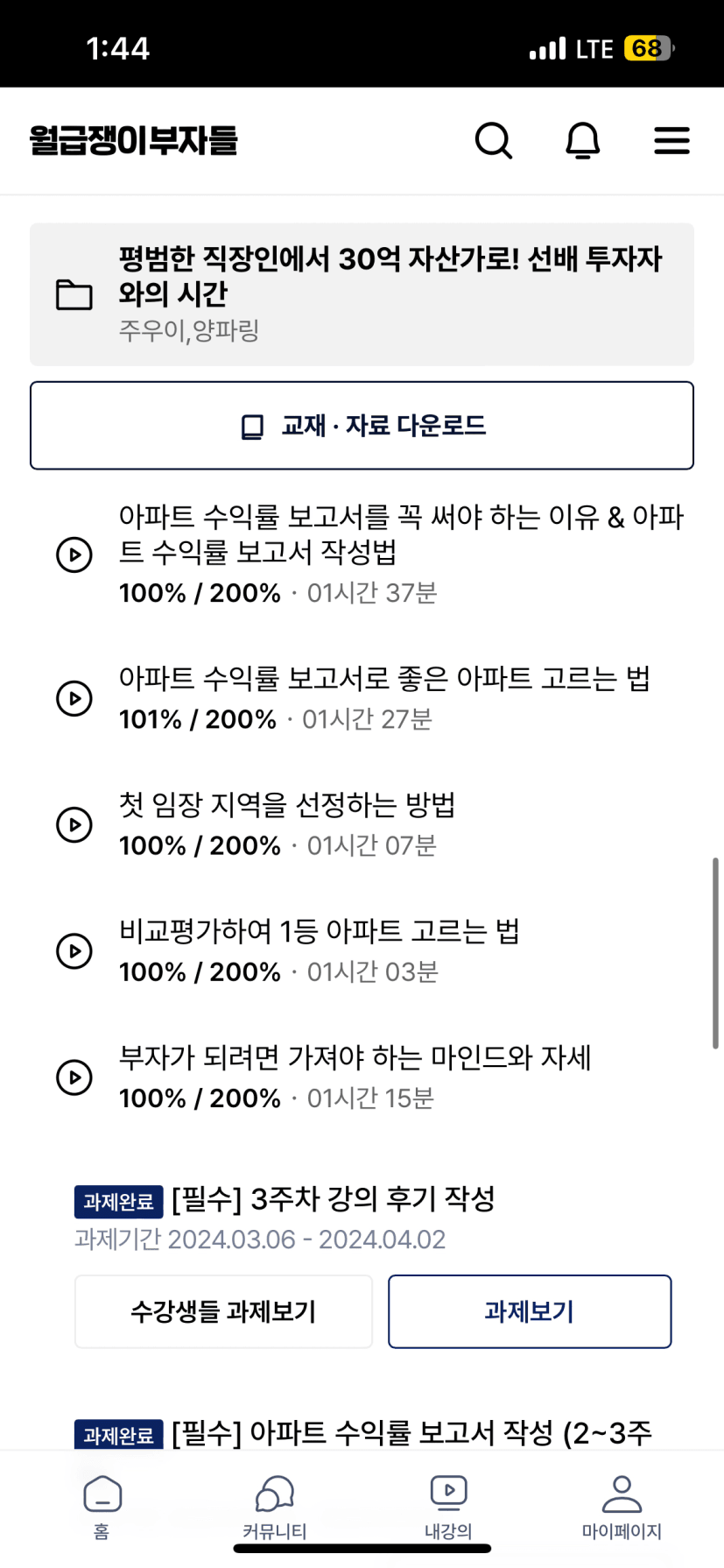Go to the 홈 tab
The height and width of the screenshot is (1568, 724).
point(102,1507)
